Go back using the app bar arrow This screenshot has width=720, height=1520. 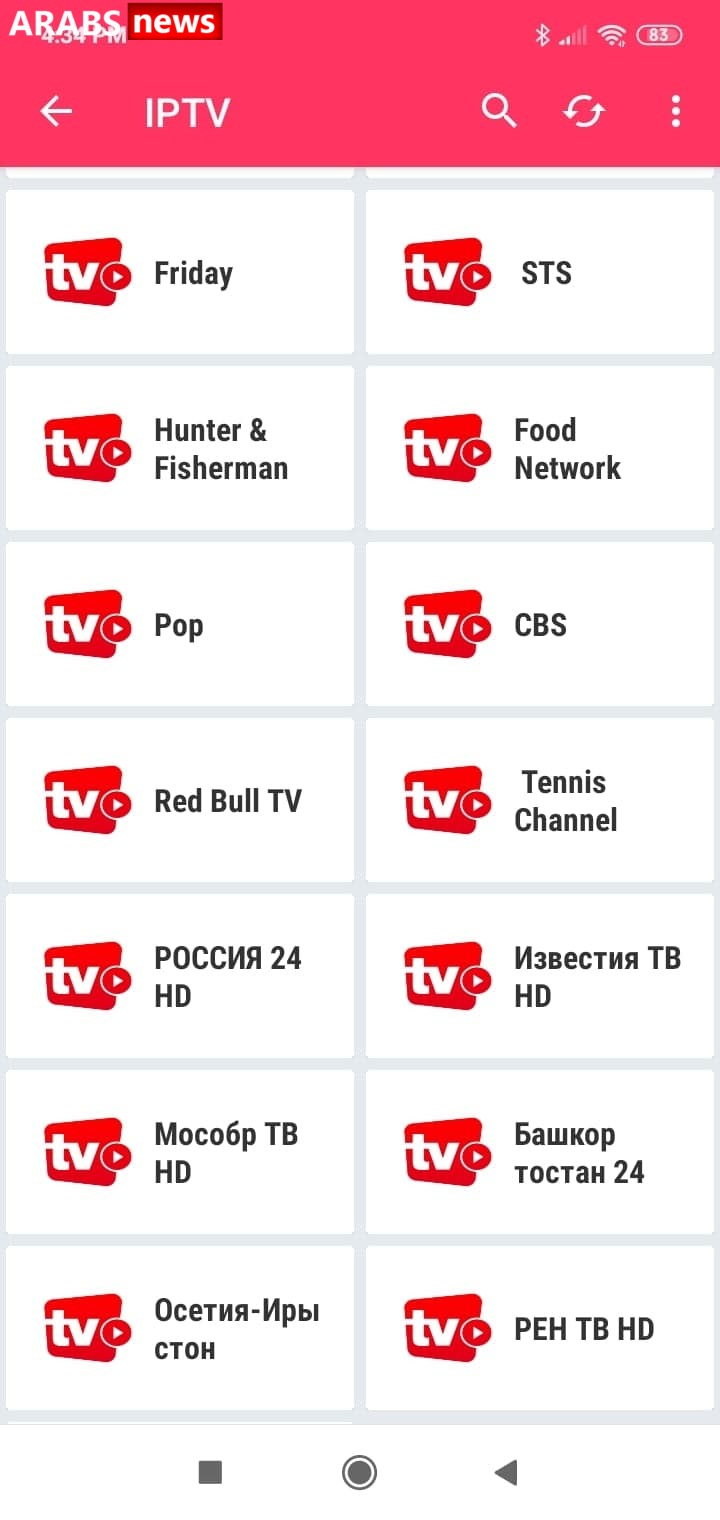[56, 112]
